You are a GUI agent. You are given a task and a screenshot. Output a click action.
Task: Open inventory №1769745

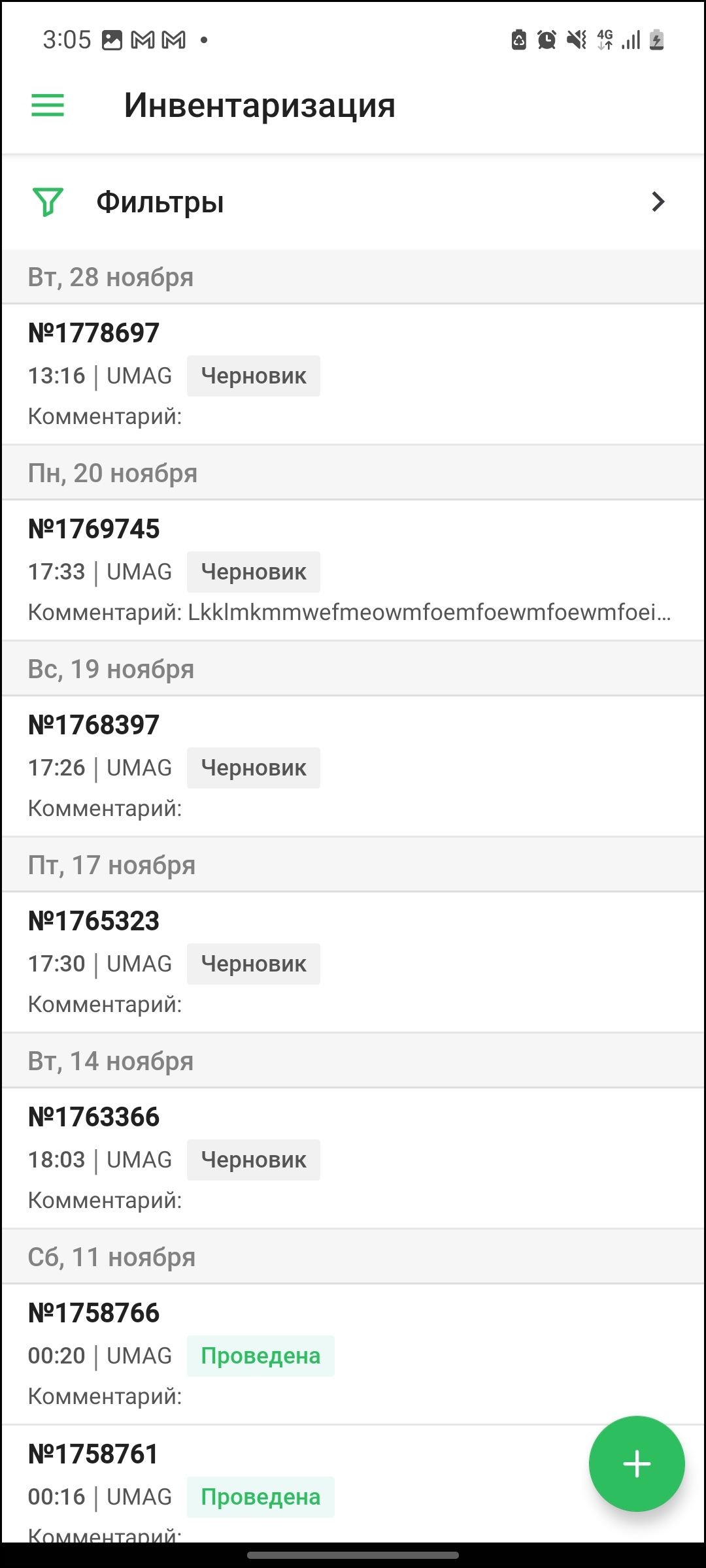[353, 570]
